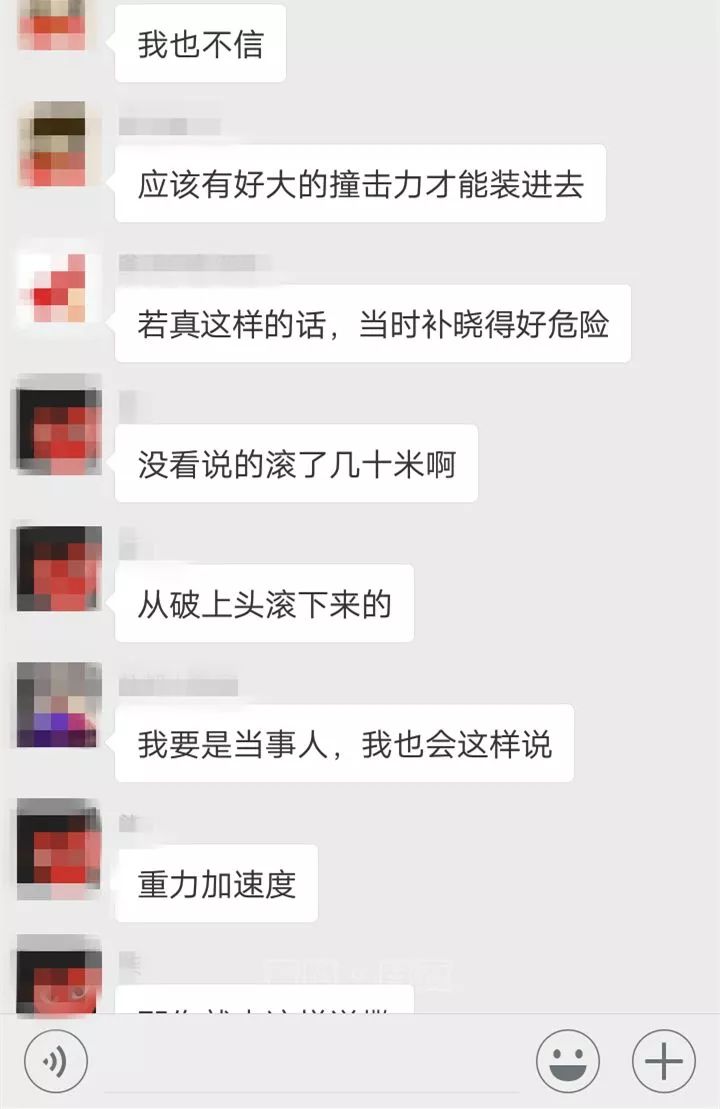This screenshot has width=720, height=1109.
Task: Switch to voice message input
Action: tap(56, 1061)
